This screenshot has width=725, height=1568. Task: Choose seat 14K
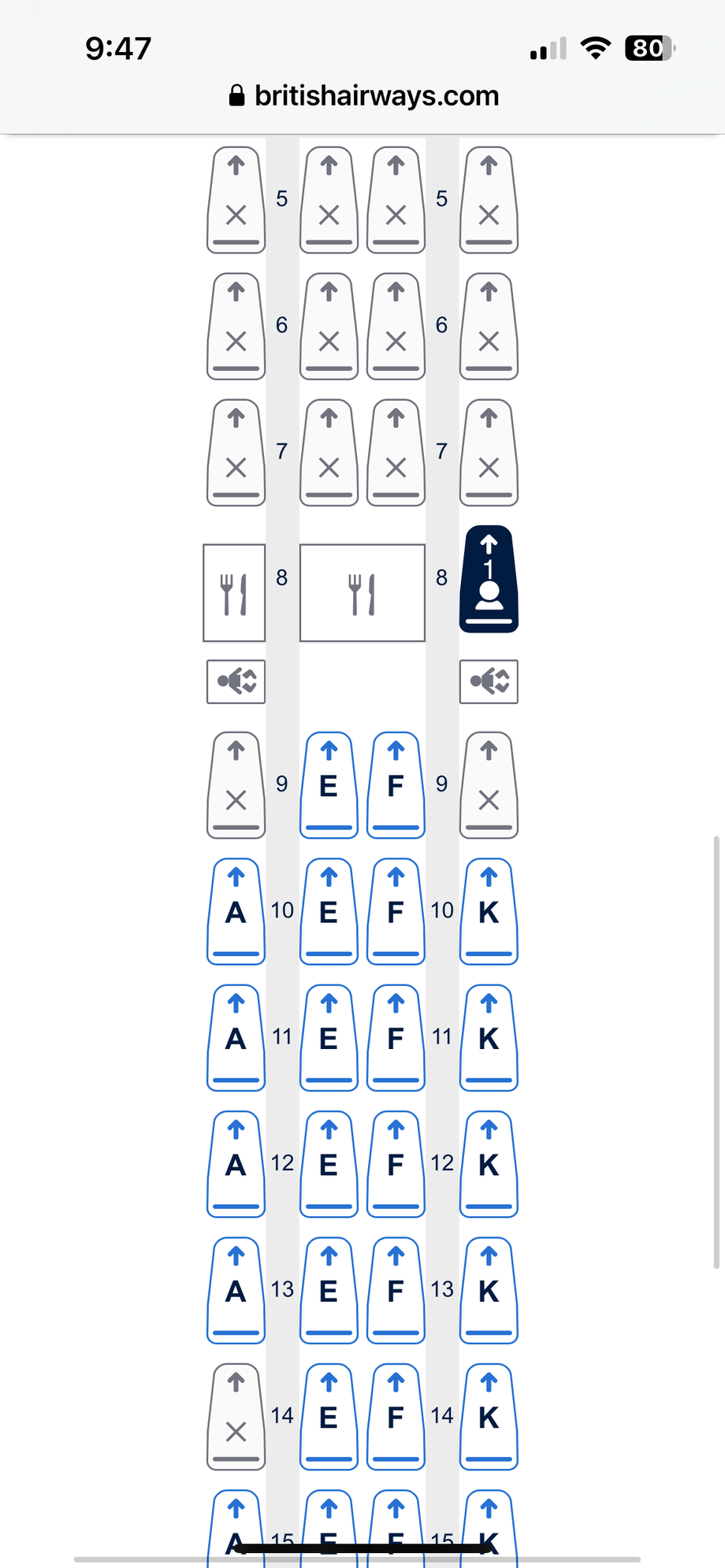coord(489,1417)
